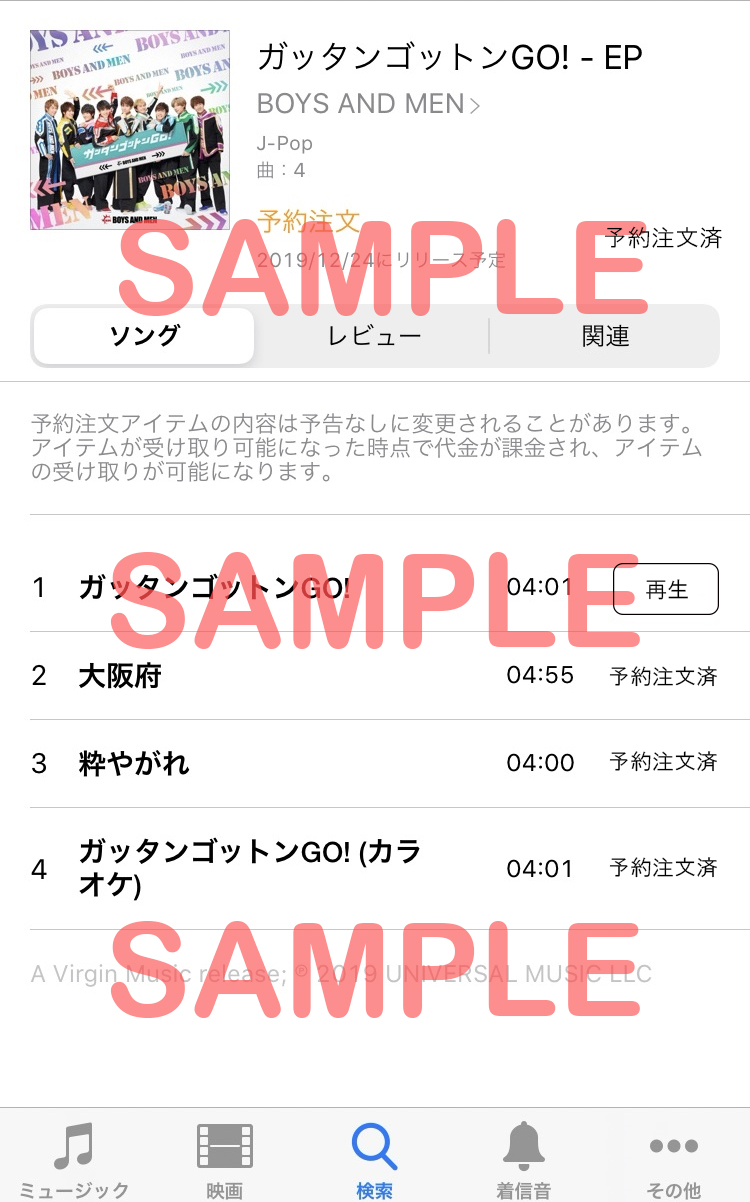Go to the ミュージック tab
The image size is (750, 1202).
74,1160
